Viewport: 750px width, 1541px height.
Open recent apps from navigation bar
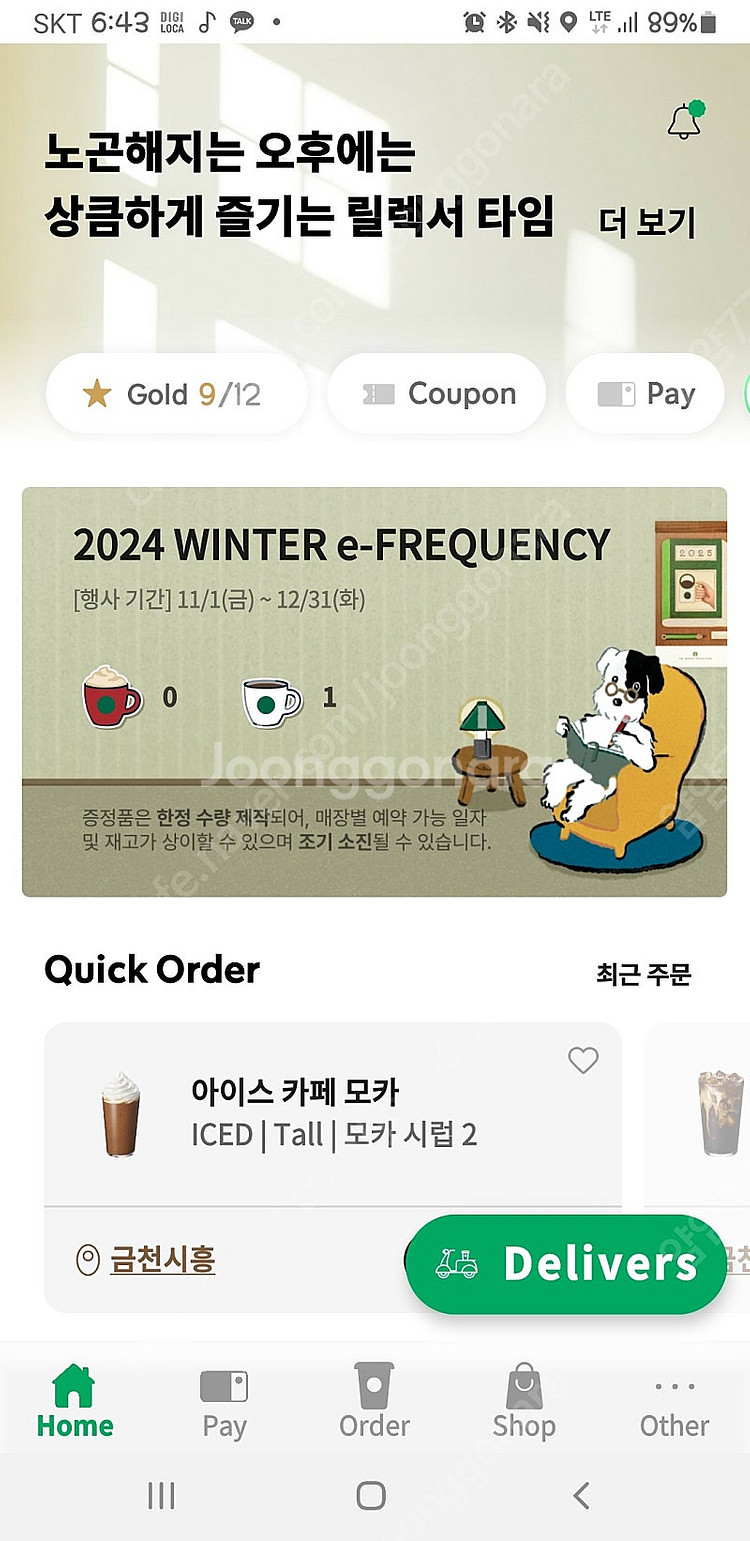160,1495
